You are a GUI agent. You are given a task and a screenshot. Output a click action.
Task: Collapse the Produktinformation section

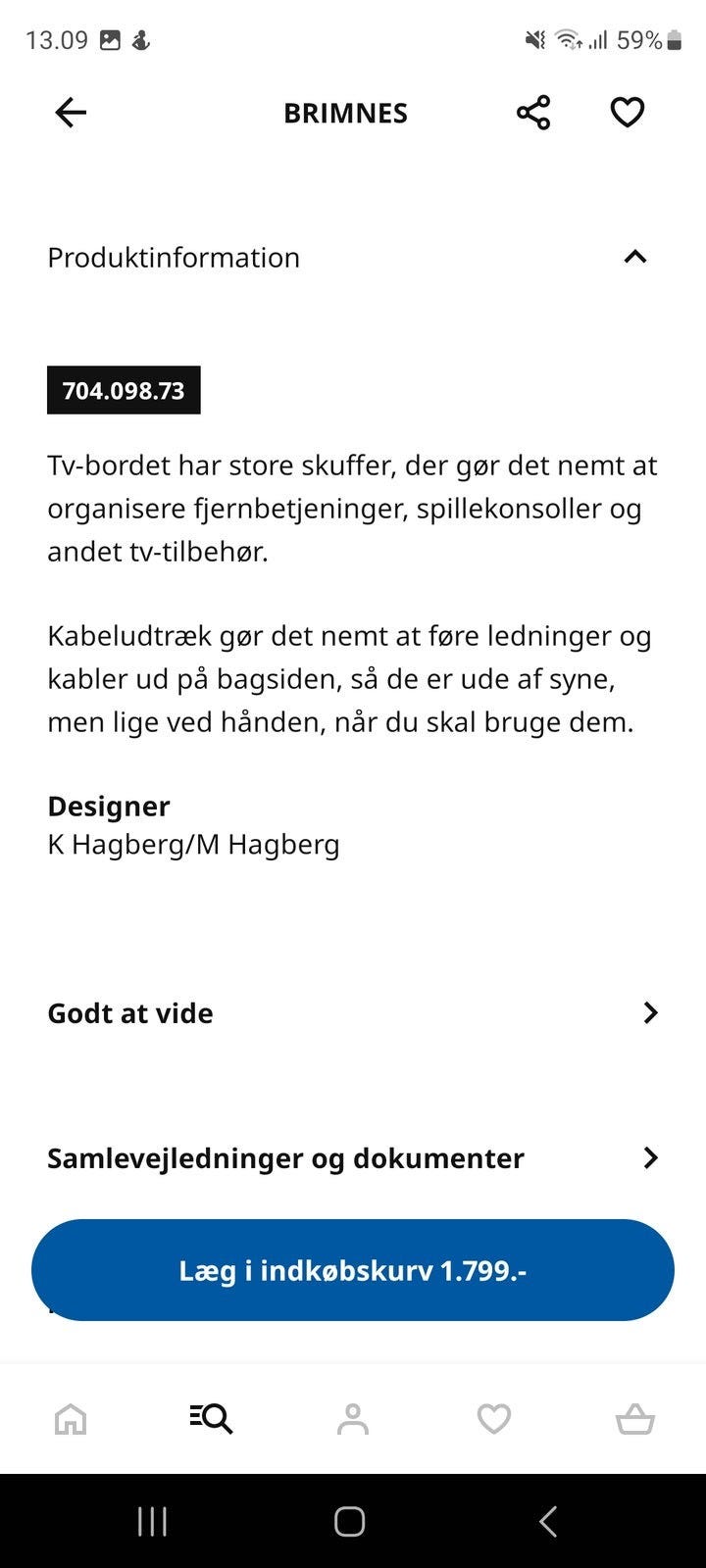click(x=635, y=257)
